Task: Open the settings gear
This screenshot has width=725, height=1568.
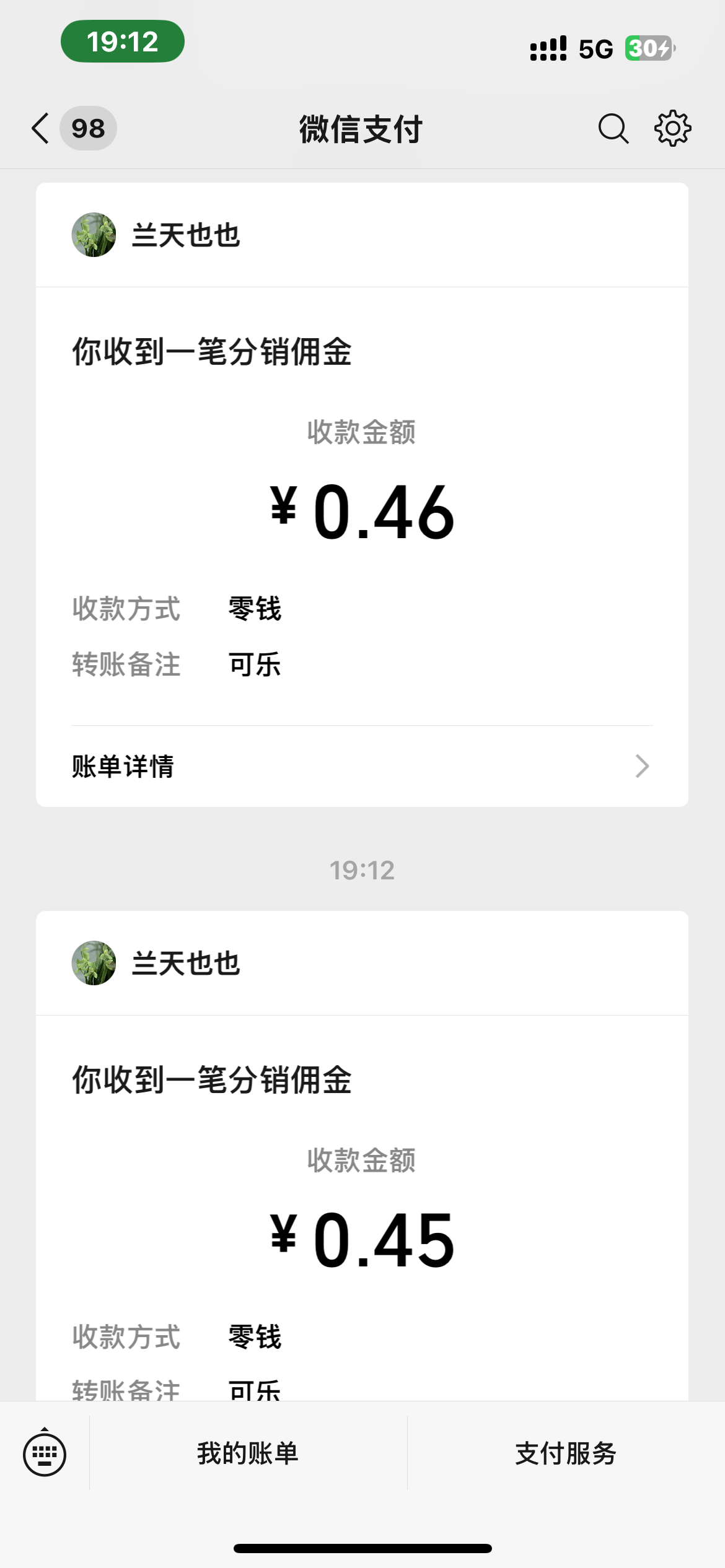Action: pyautogui.click(x=672, y=129)
